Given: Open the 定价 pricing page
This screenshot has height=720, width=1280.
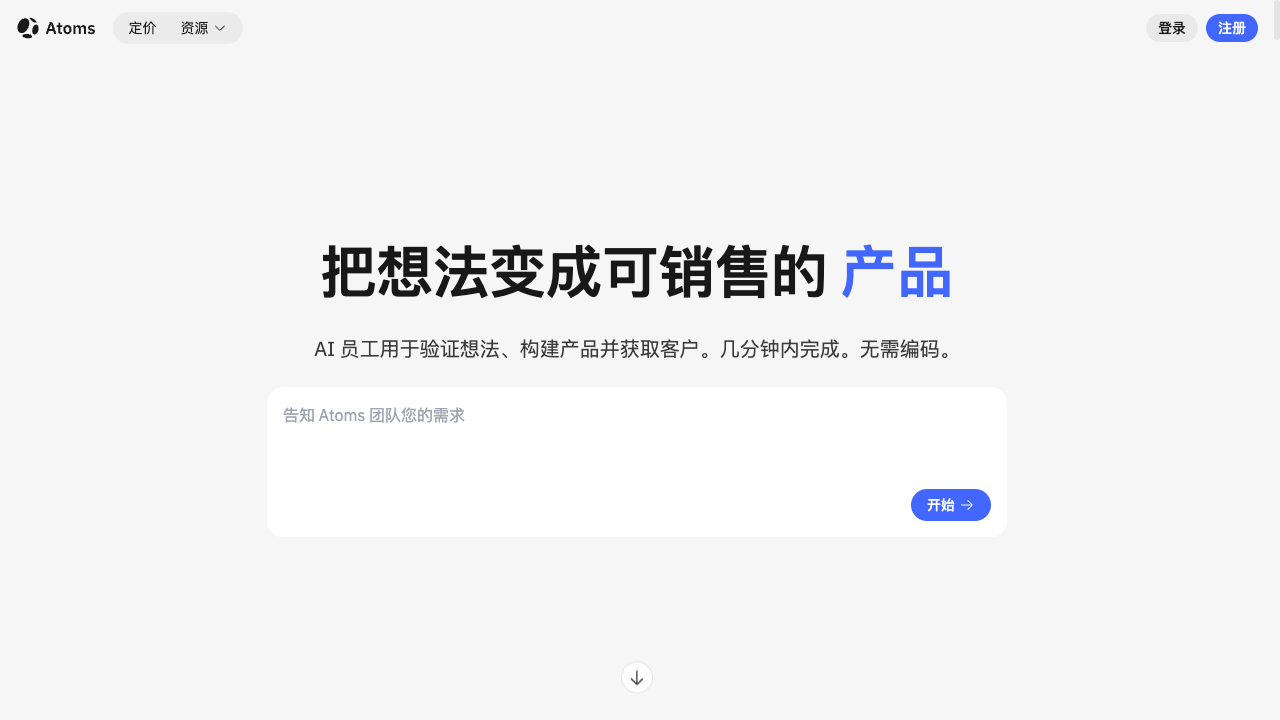Looking at the screenshot, I should (142, 28).
